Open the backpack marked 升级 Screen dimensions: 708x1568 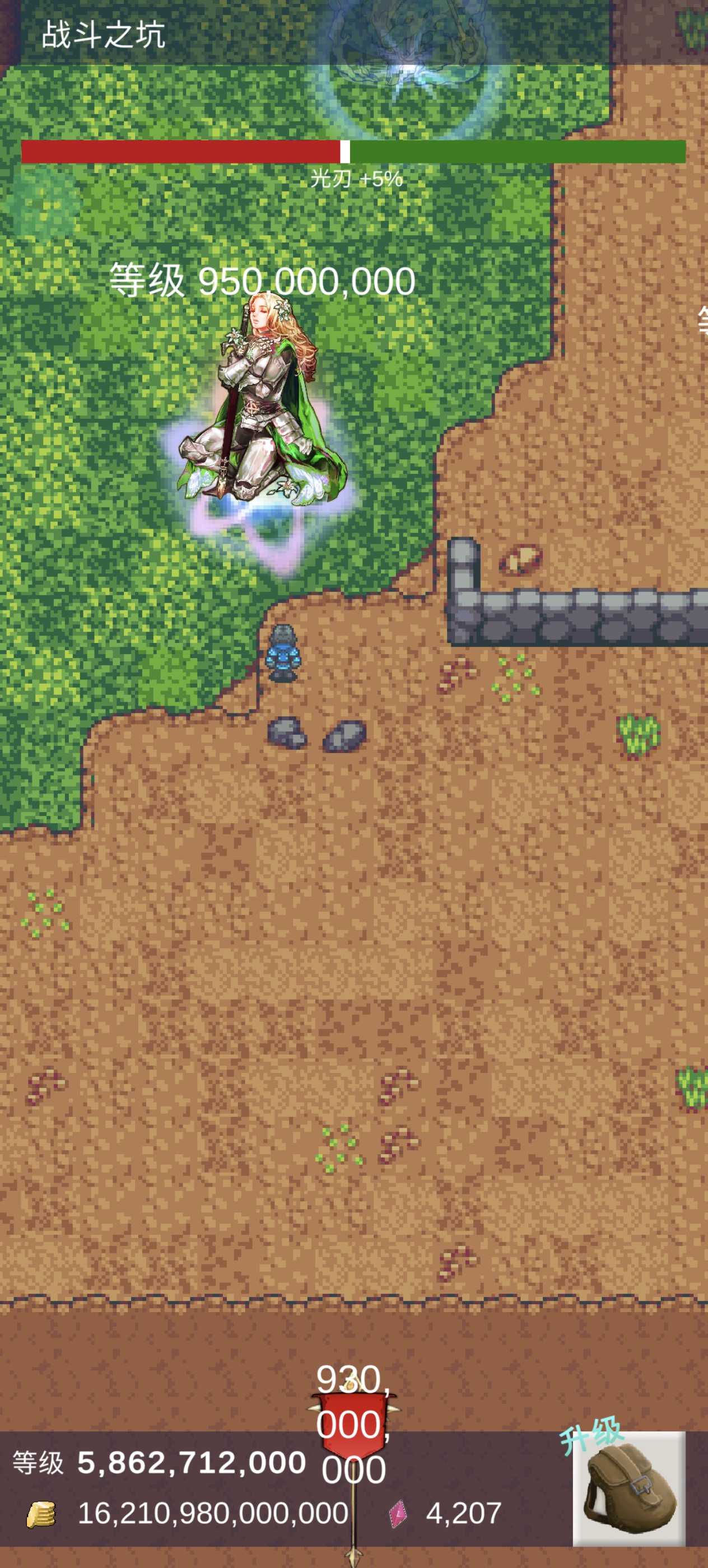point(628,1488)
